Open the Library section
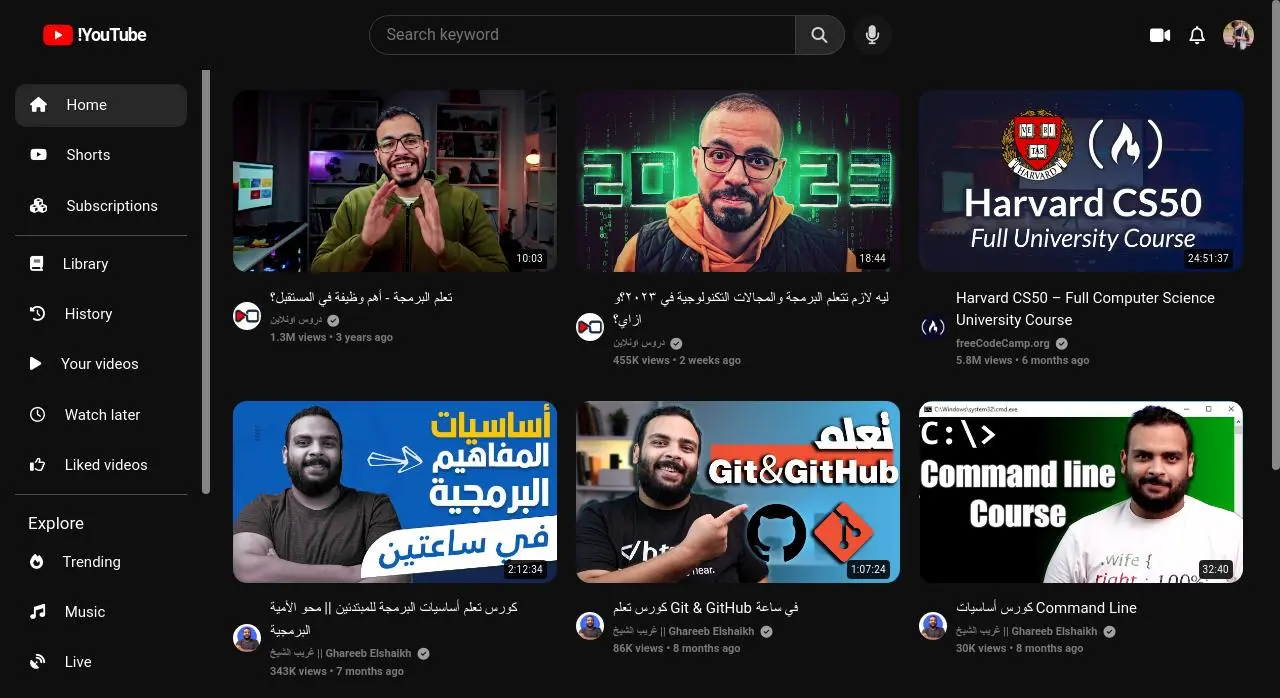 [x=85, y=264]
